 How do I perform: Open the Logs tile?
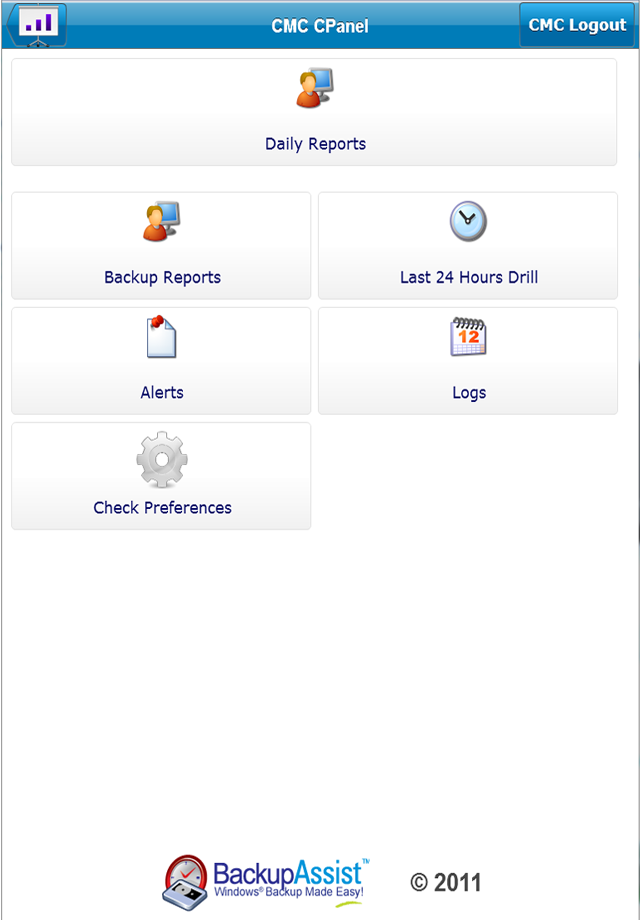tap(468, 361)
